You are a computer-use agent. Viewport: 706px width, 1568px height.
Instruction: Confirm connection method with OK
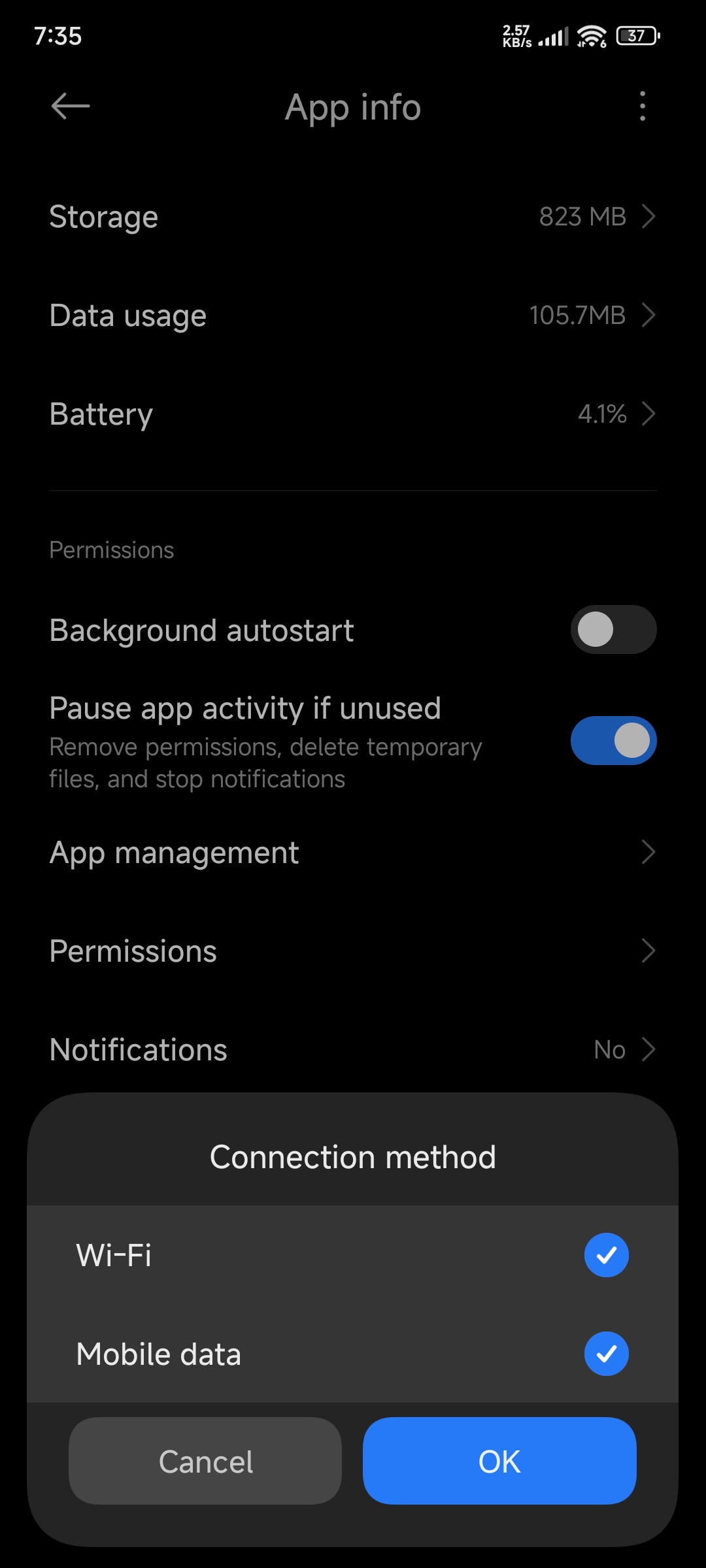coord(499,1461)
